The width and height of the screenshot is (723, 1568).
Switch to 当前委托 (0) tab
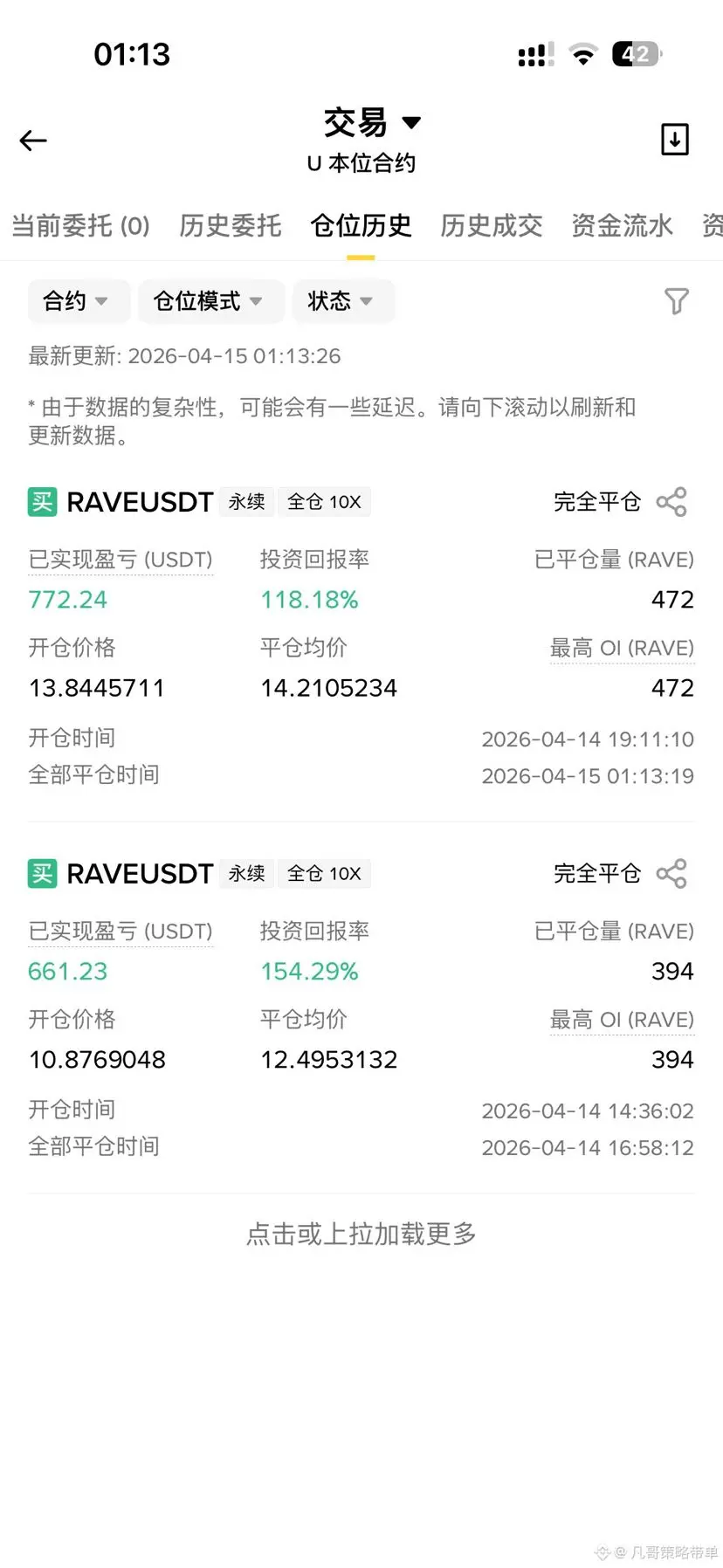(80, 225)
